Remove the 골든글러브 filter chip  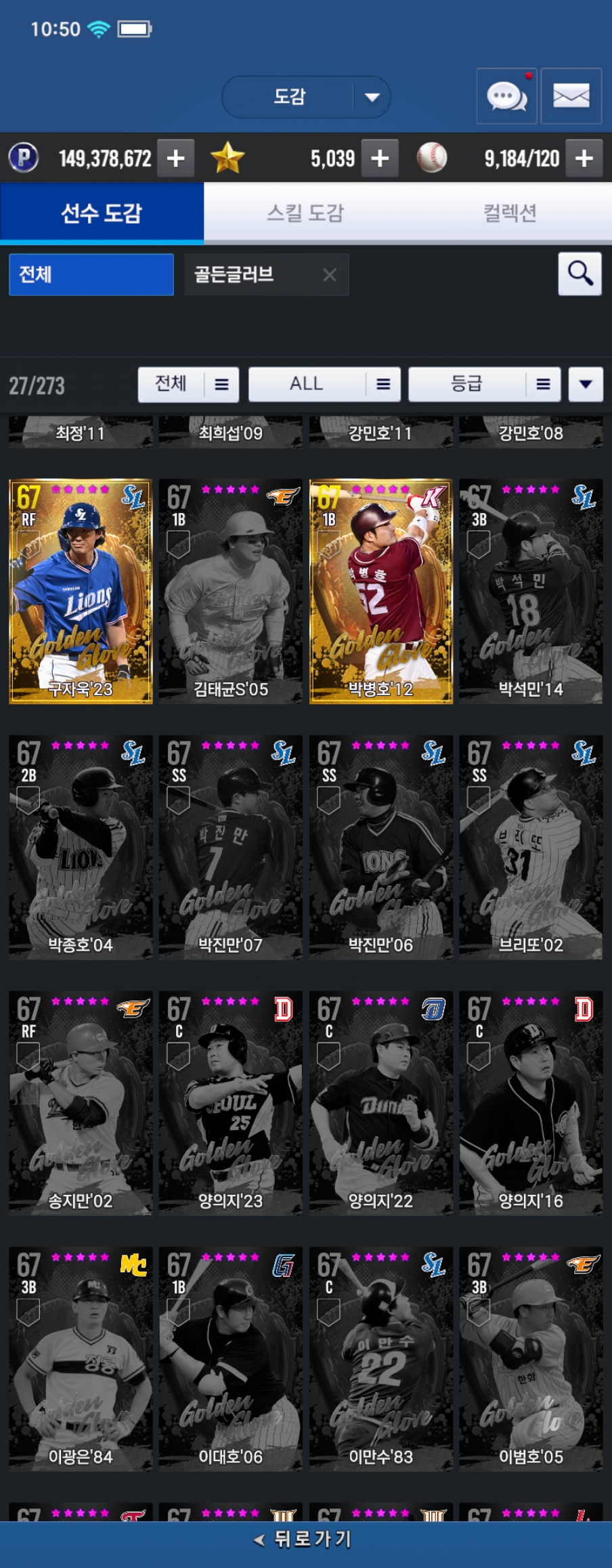[x=330, y=275]
